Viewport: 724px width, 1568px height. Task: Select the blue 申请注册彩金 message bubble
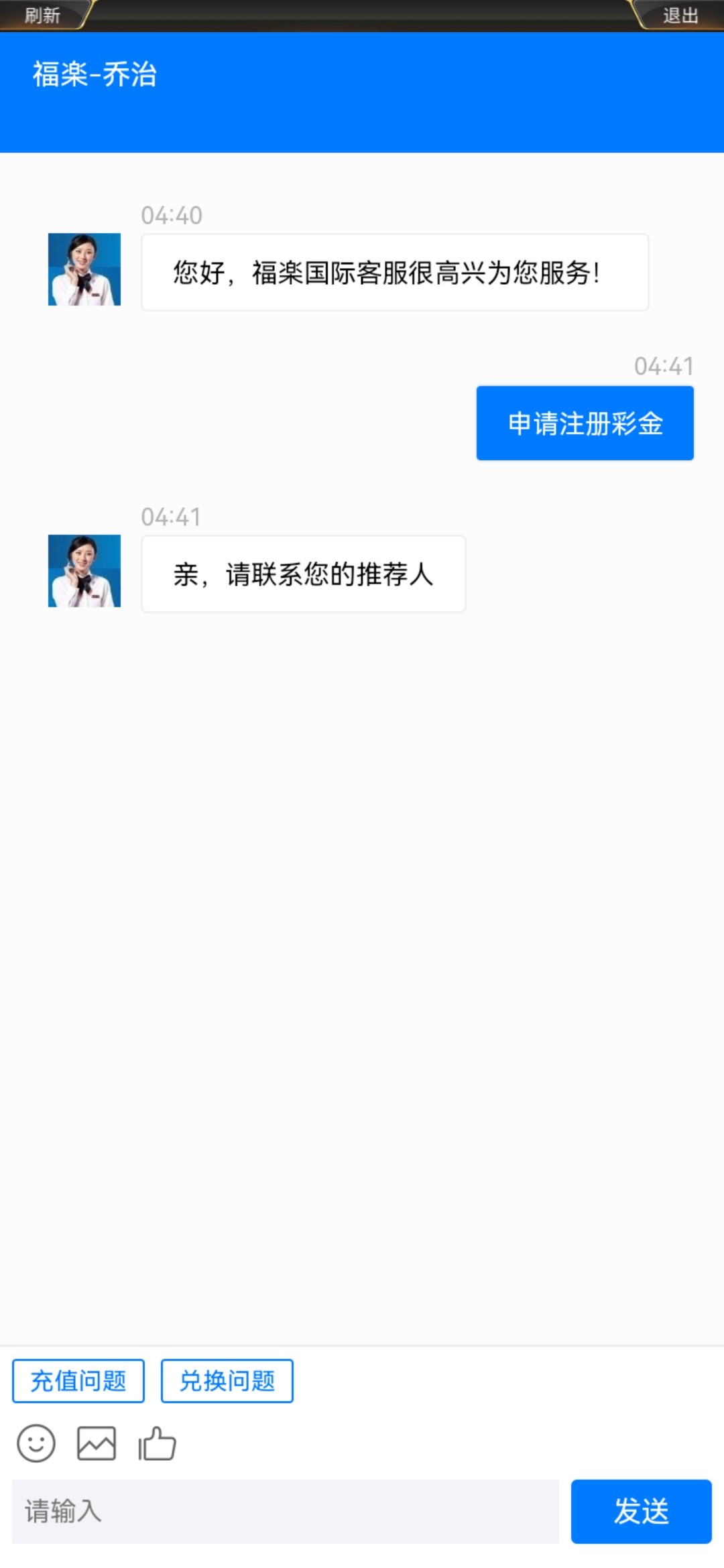coord(585,423)
